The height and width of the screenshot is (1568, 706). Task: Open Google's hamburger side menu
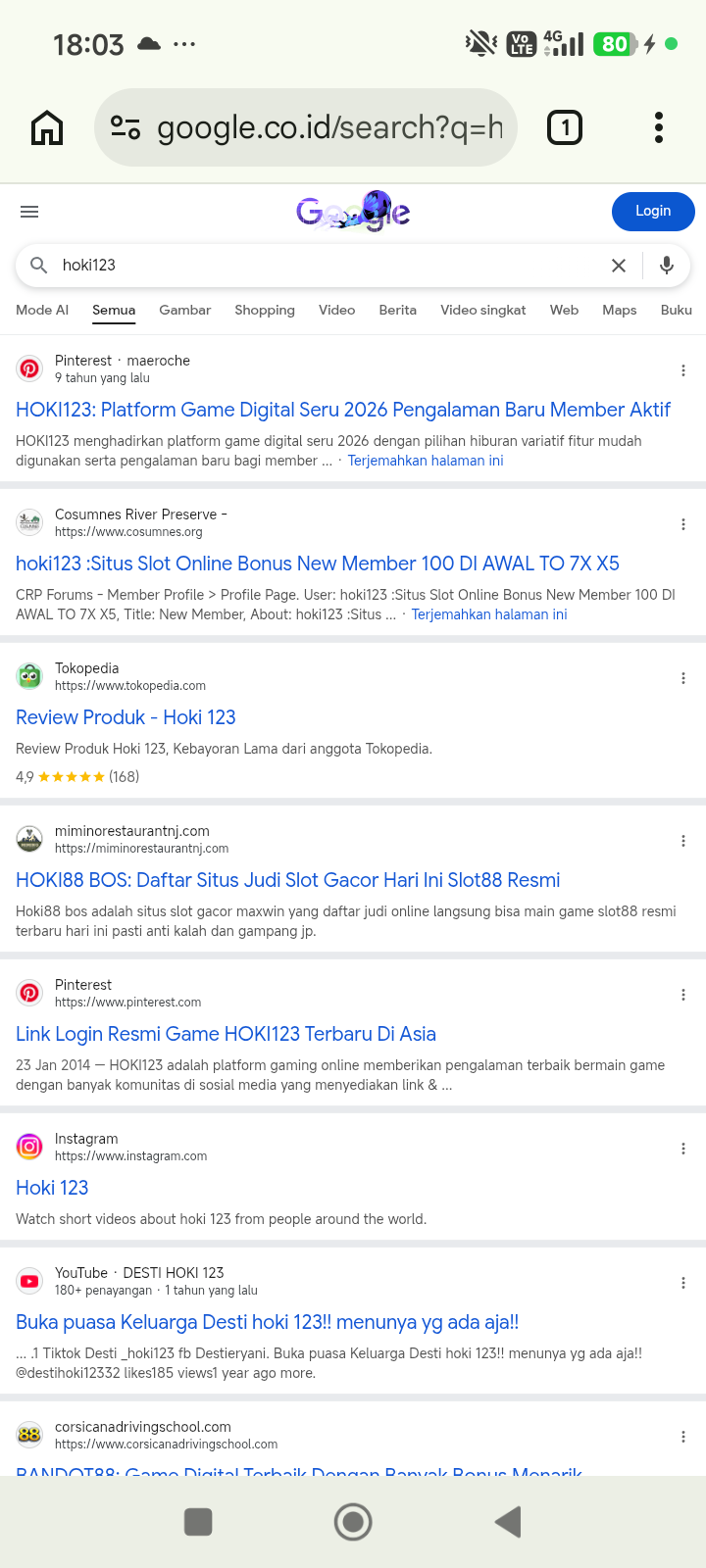[29, 212]
